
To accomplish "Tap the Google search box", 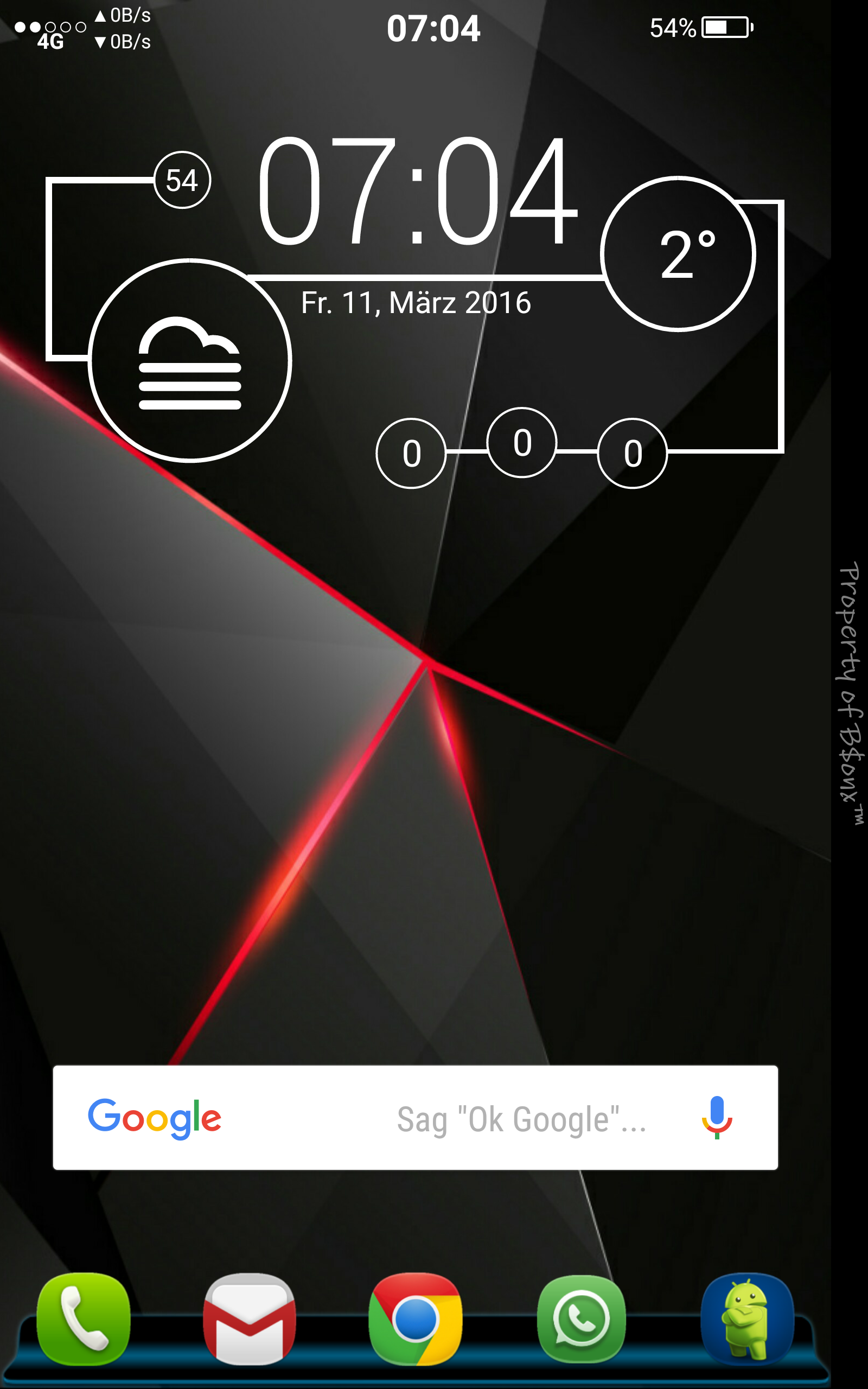I will point(416,1118).
